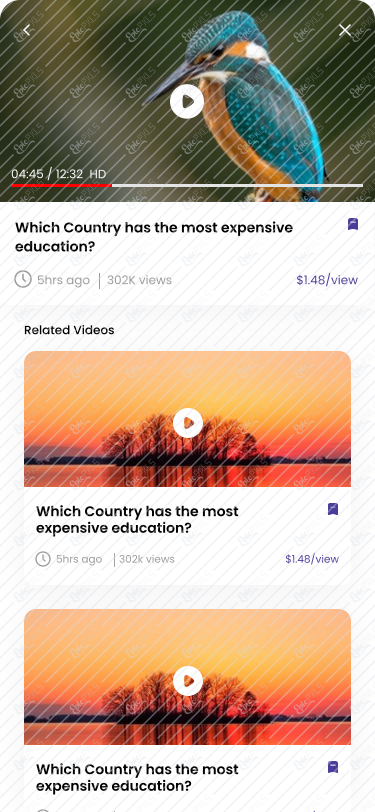Screen dimensions: 375x812
Task: Play the first video under Related Videos
Action: click(x=188, y=423)
